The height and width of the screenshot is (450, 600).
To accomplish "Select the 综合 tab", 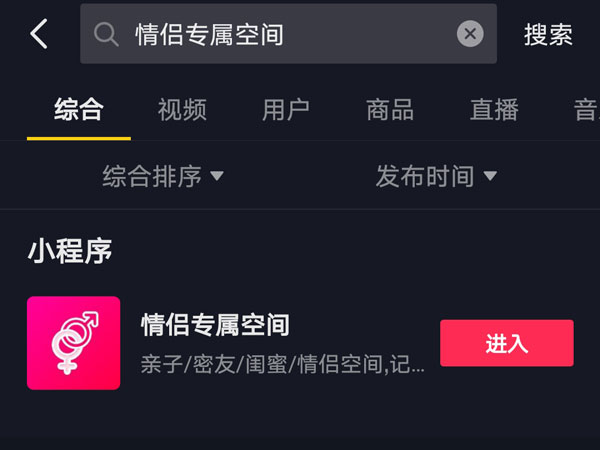I will pyautogui.click(x=79, y=110).
